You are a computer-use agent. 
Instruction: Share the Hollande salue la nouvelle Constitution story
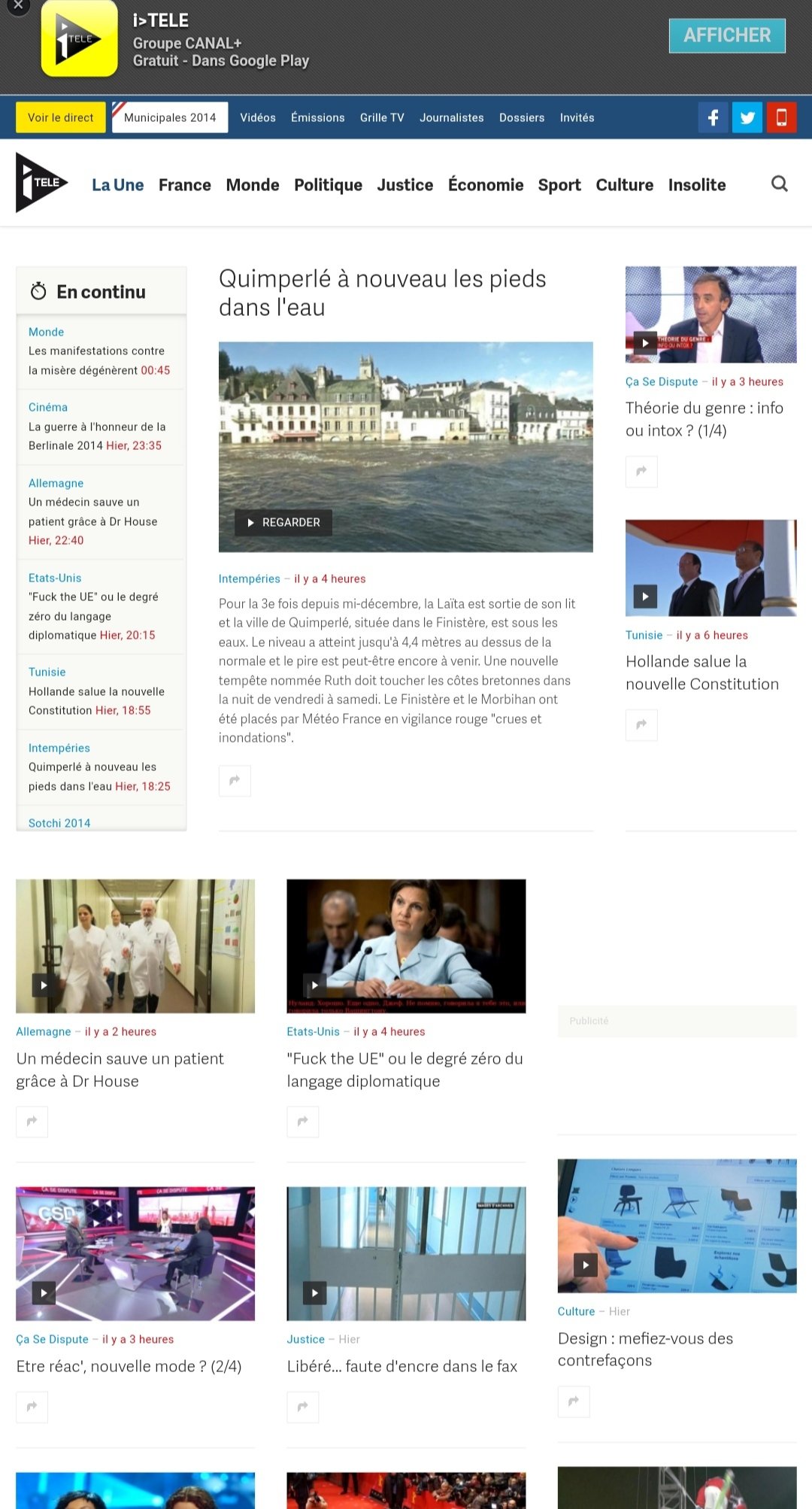point(641,725)
